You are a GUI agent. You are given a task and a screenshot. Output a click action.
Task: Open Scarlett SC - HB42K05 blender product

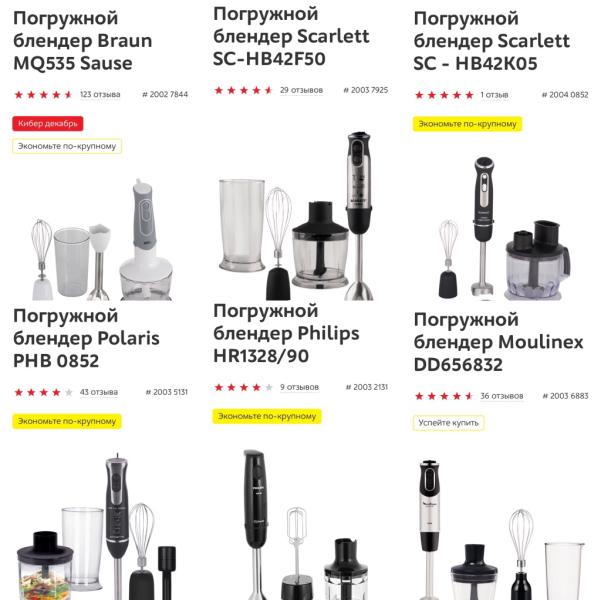492,41
